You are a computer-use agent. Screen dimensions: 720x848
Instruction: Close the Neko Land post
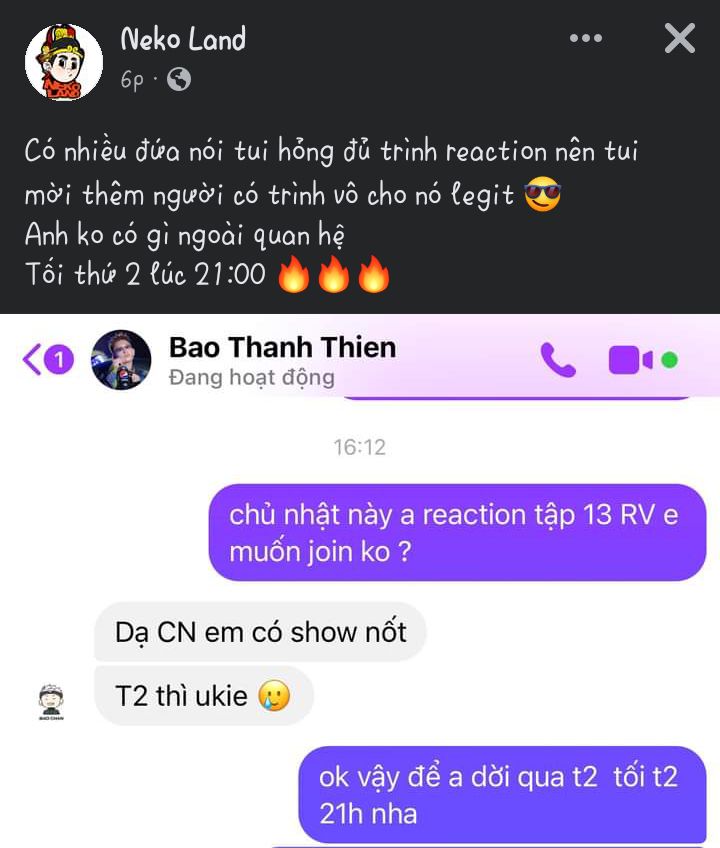[680, 39]
